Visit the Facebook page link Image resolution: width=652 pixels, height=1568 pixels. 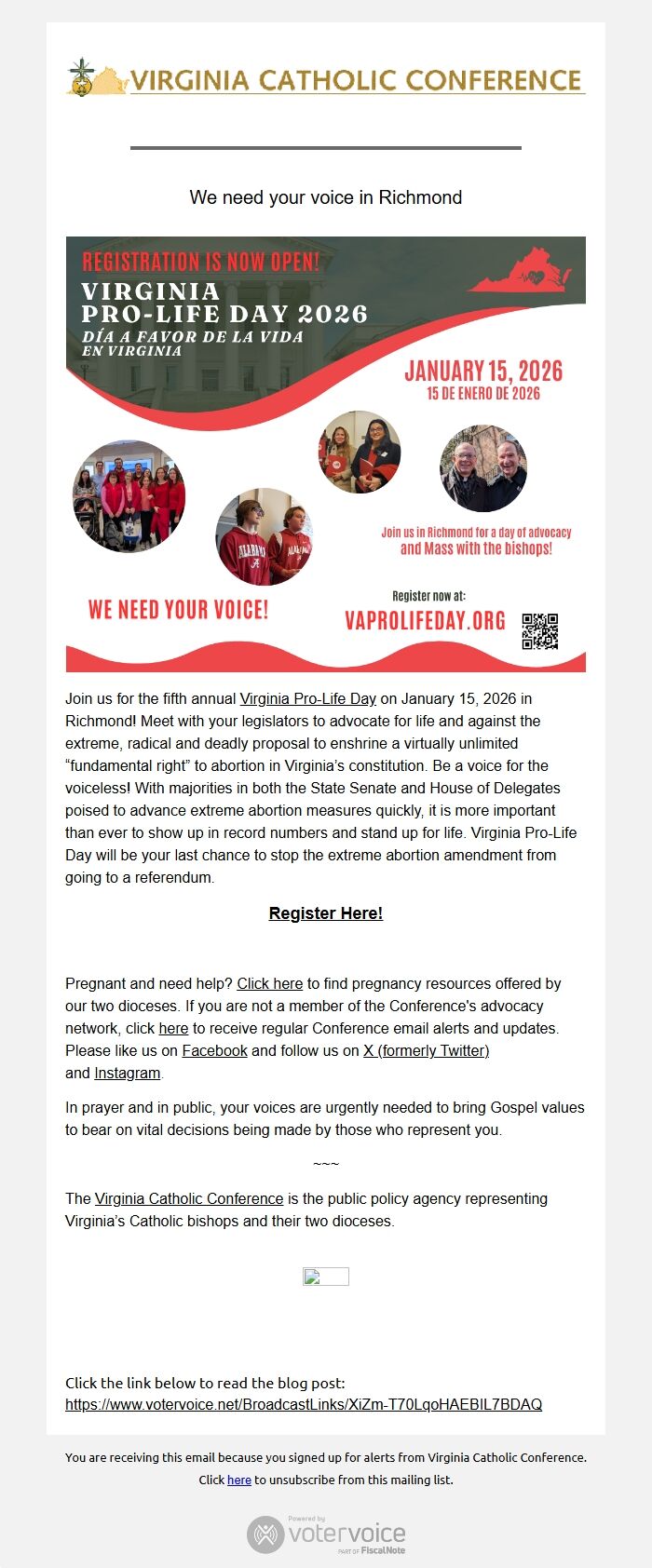click(214, 1050)
